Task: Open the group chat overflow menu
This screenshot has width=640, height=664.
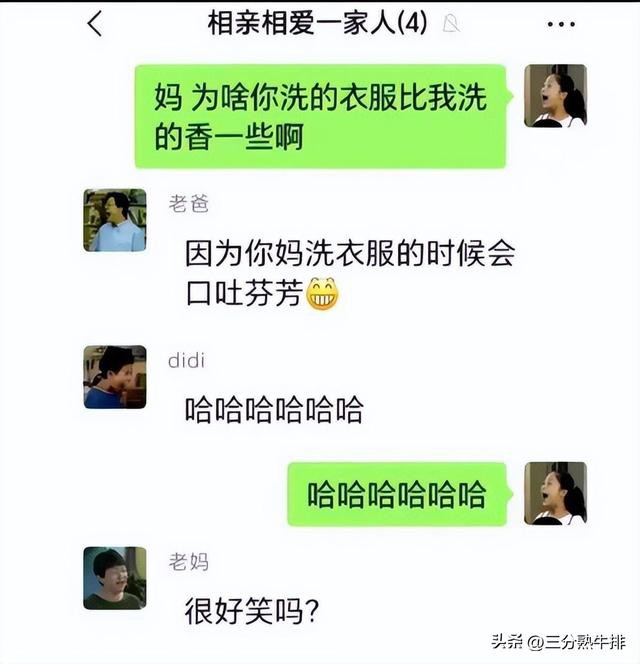Action: (561, 24)
